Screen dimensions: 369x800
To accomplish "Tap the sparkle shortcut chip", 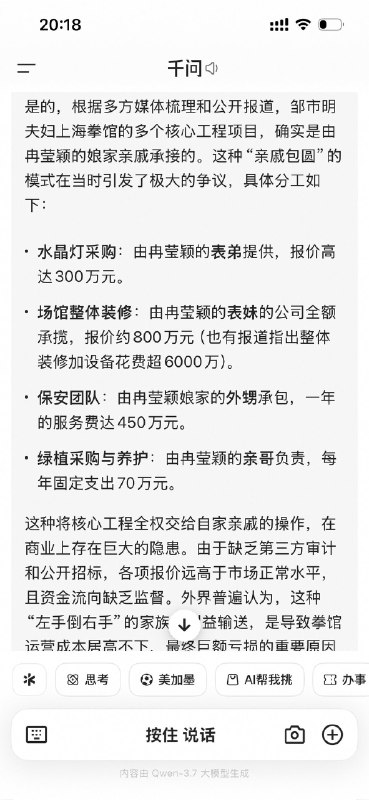I will click(x=30, y=680).
